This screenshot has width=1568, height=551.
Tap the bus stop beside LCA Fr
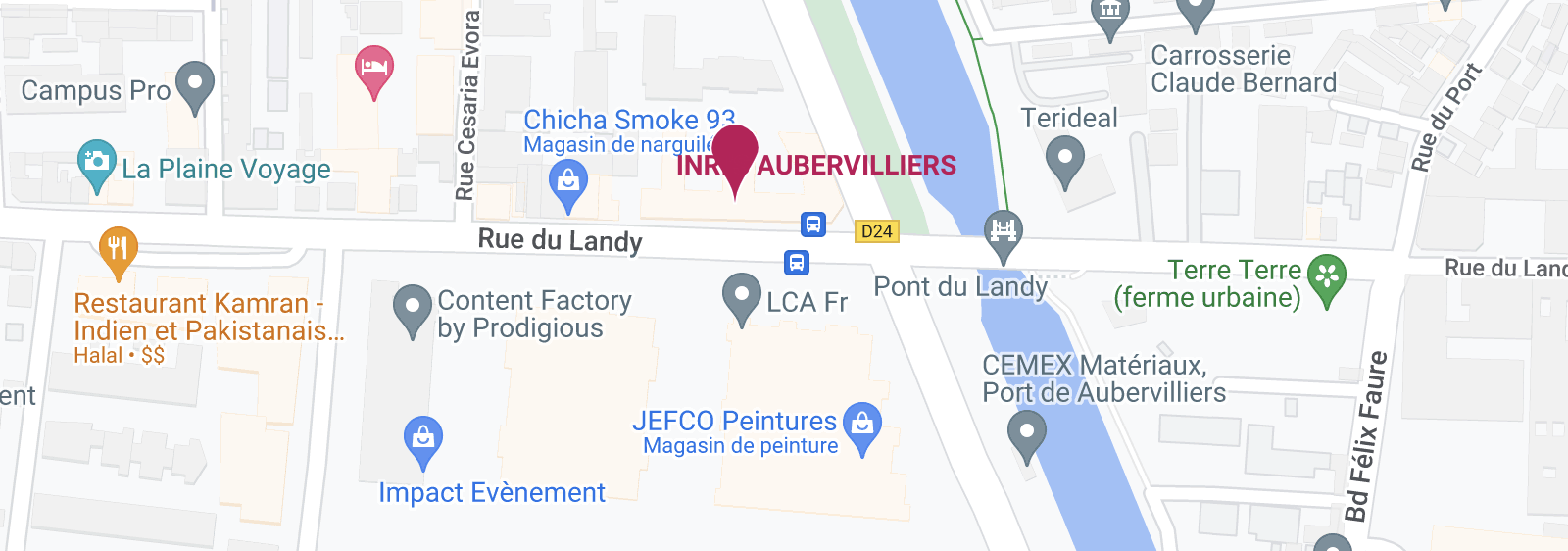[797, 263]
